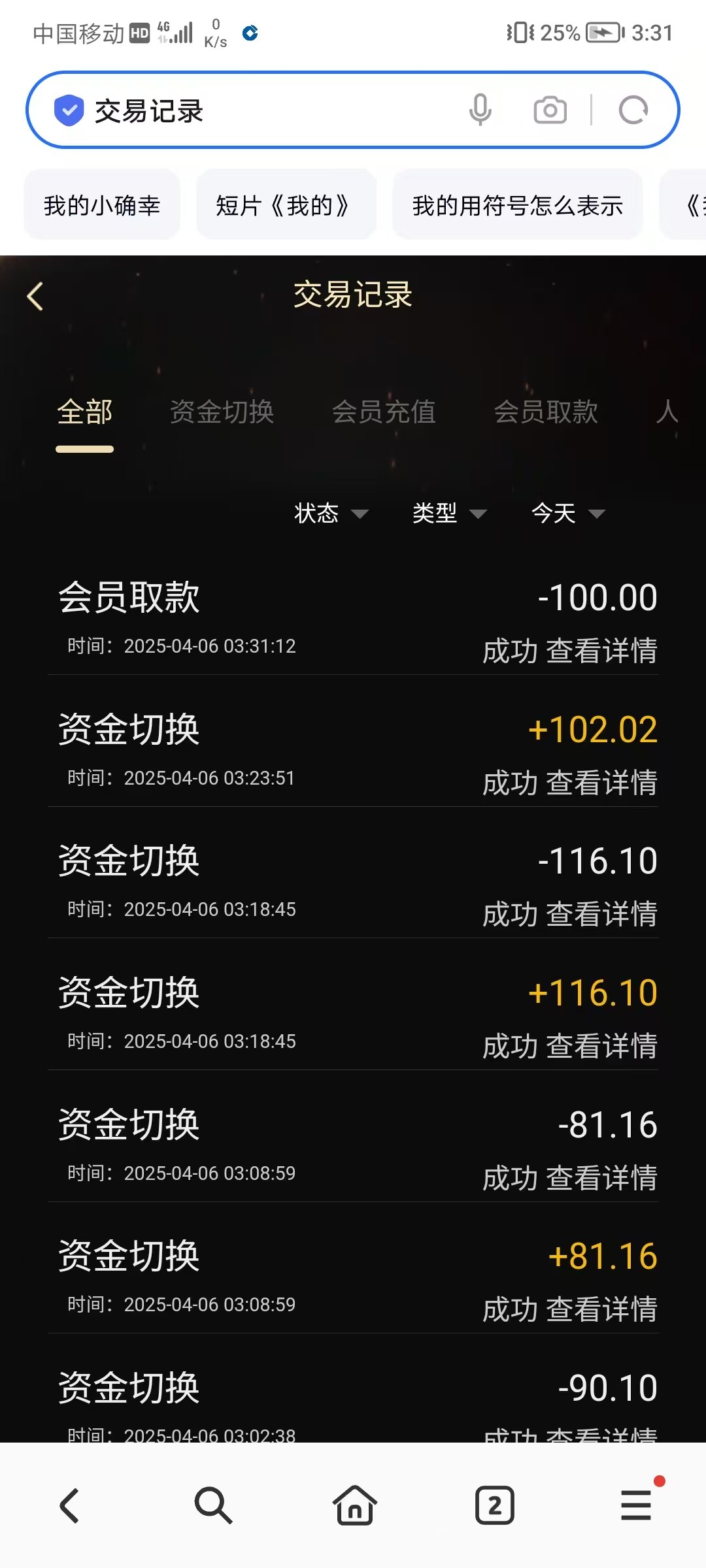
Task: Open camera search icon
Action: point(550,110)
